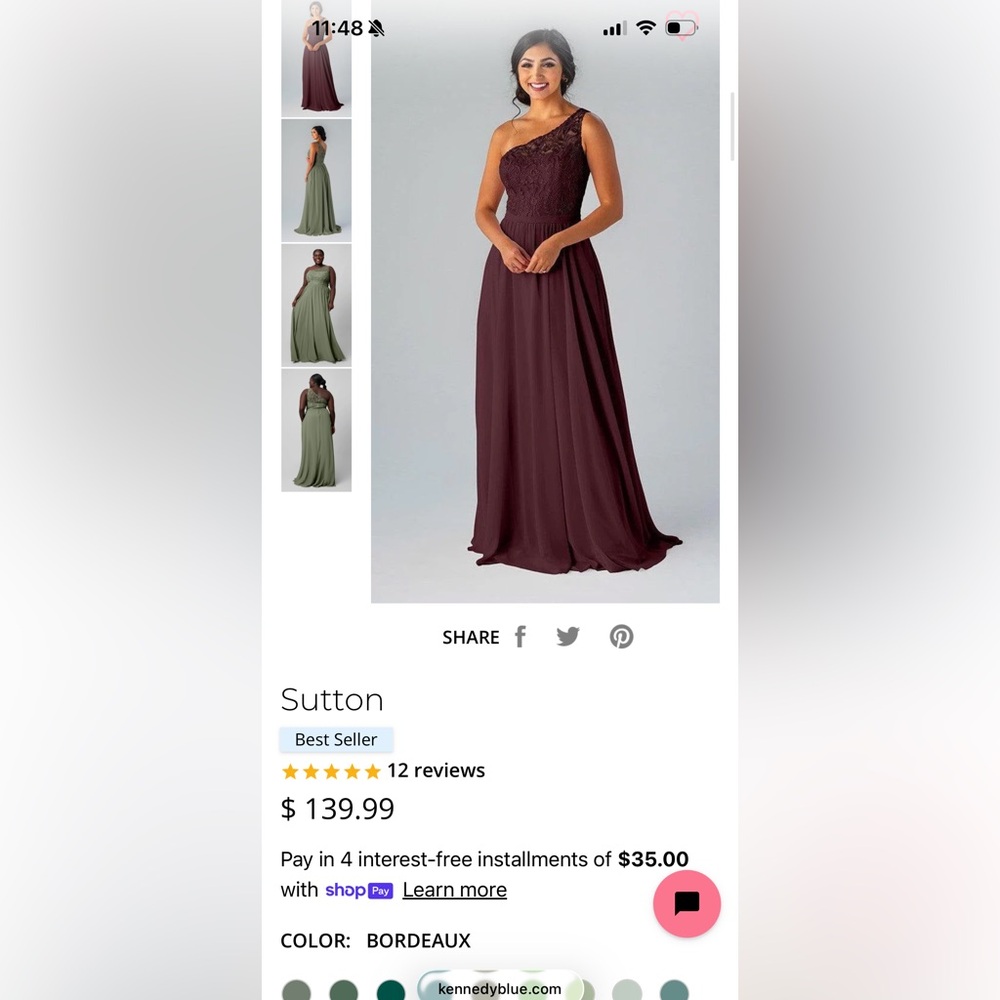The image size is (1000, 1000).
Task: Select the plus-size green back-view thumbnail
Action: [316, 430]
